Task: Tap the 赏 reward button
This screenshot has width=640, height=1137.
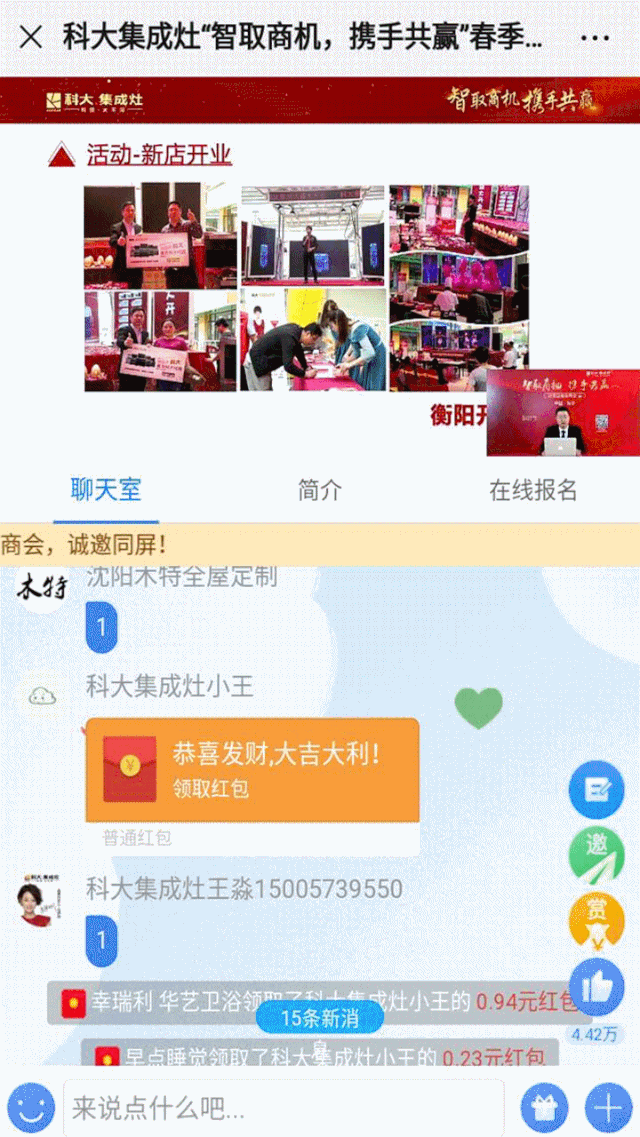Action: (596, 920)
